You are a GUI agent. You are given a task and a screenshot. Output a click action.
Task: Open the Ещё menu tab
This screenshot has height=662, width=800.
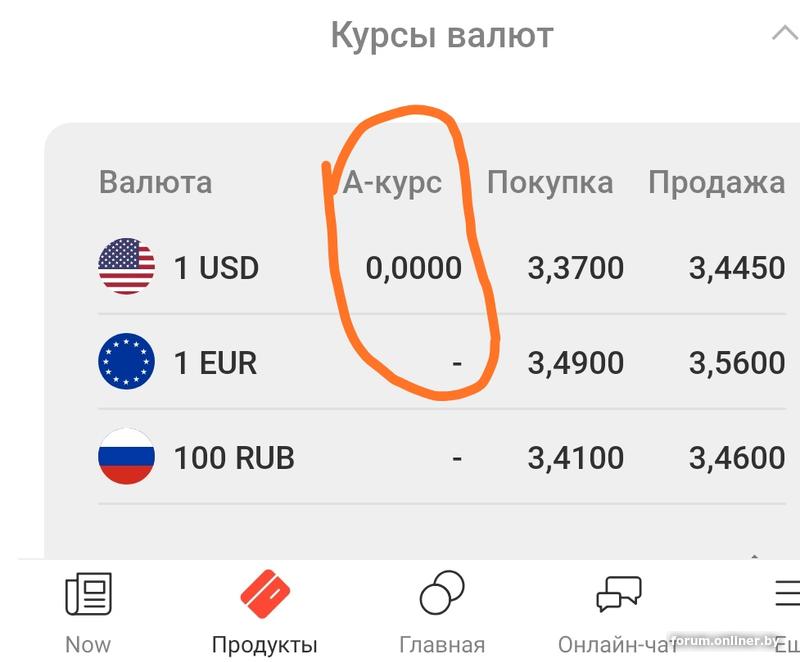(787, 611)
